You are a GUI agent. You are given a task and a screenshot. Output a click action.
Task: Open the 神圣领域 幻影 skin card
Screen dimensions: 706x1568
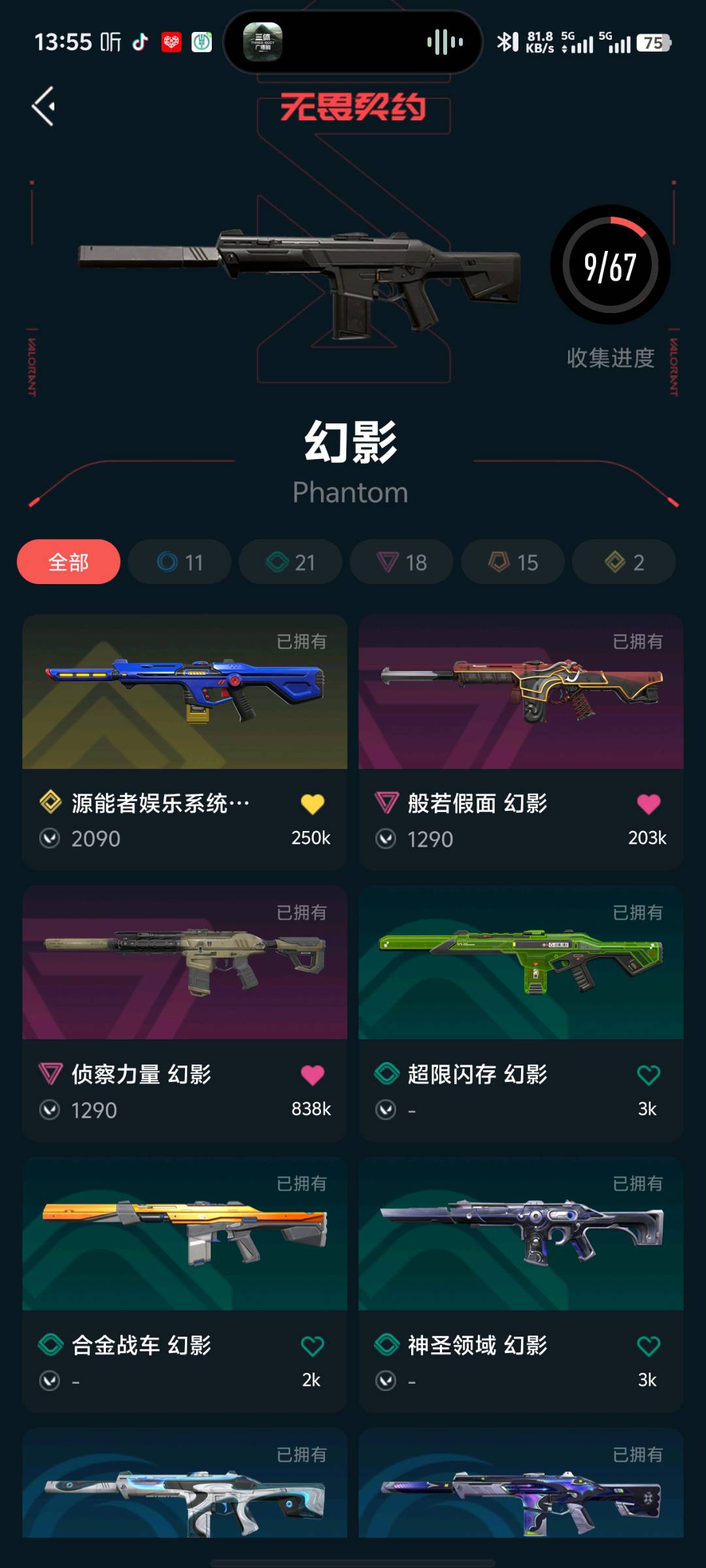click(x=520, y=1235)
